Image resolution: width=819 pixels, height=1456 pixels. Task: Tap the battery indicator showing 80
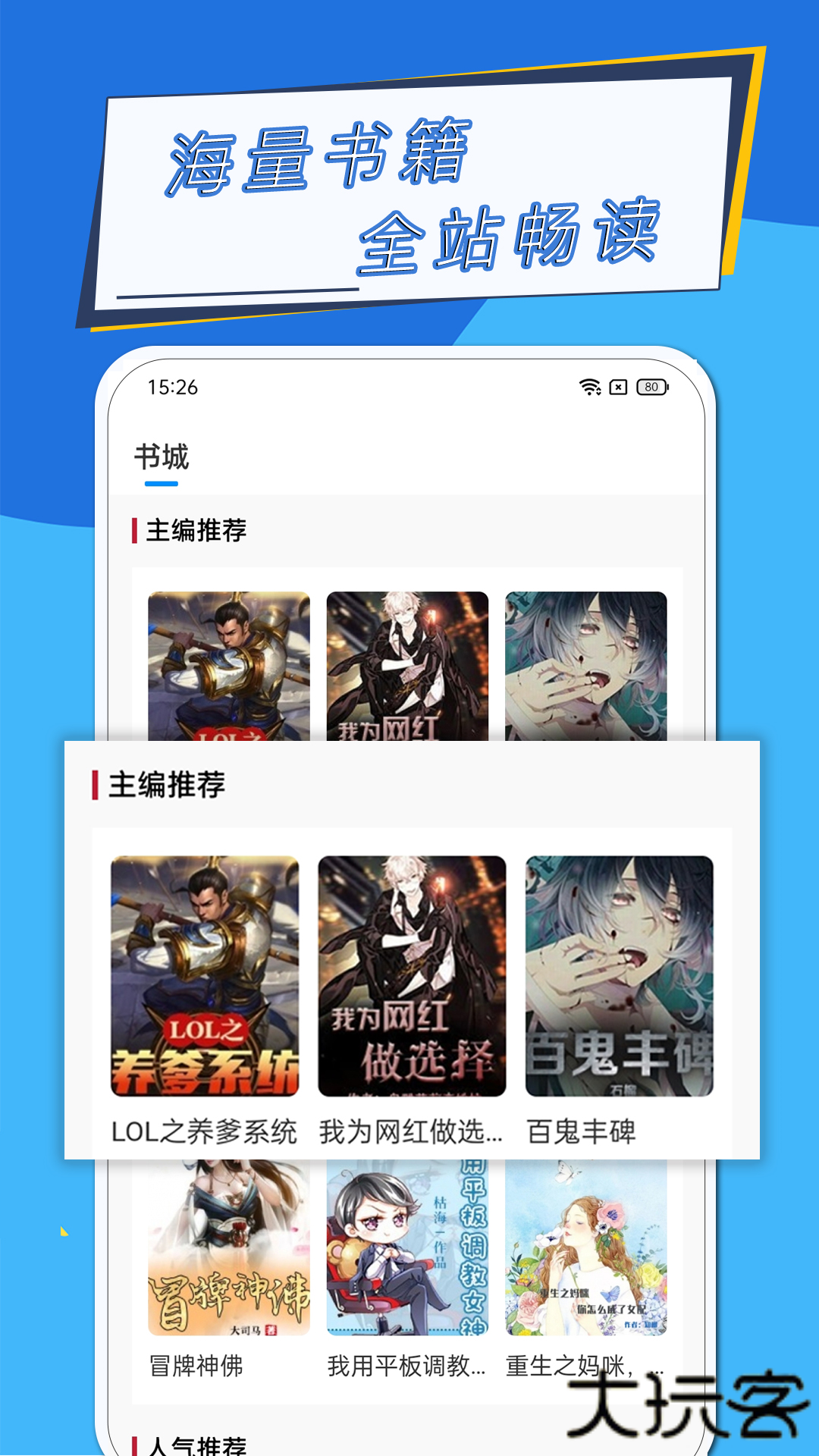pyautogui.click(x=651, y=388)
